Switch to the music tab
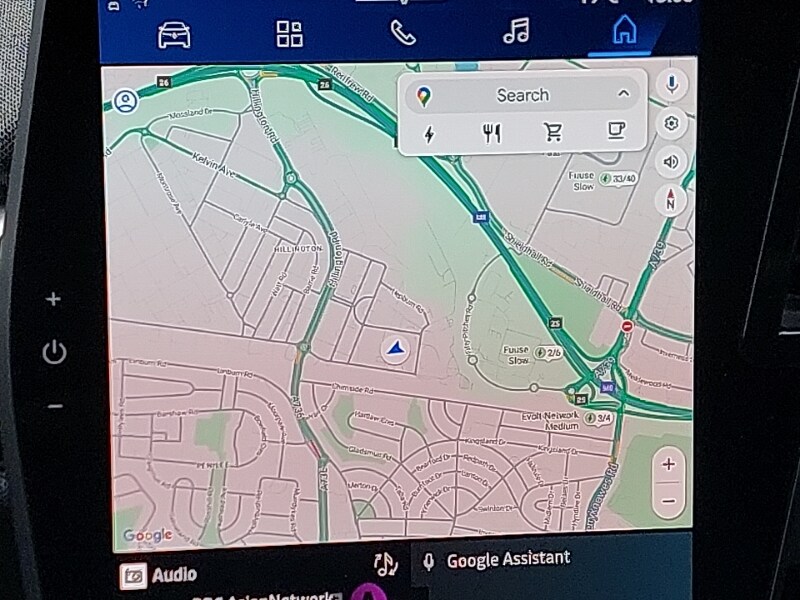Image resolution: width=800 pixels, height=600 pixels. coord(516,32)
